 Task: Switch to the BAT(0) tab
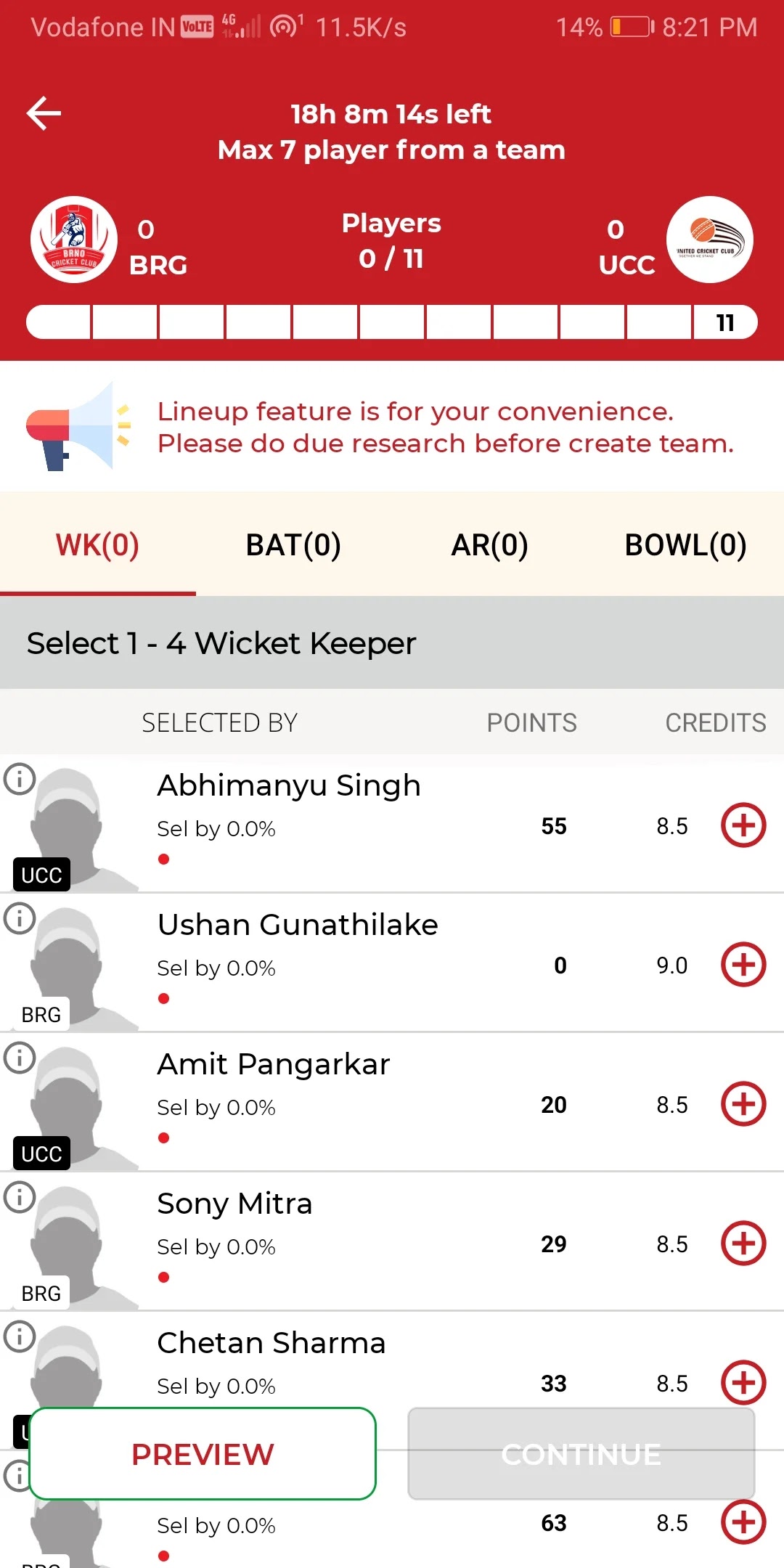[293, 545]
